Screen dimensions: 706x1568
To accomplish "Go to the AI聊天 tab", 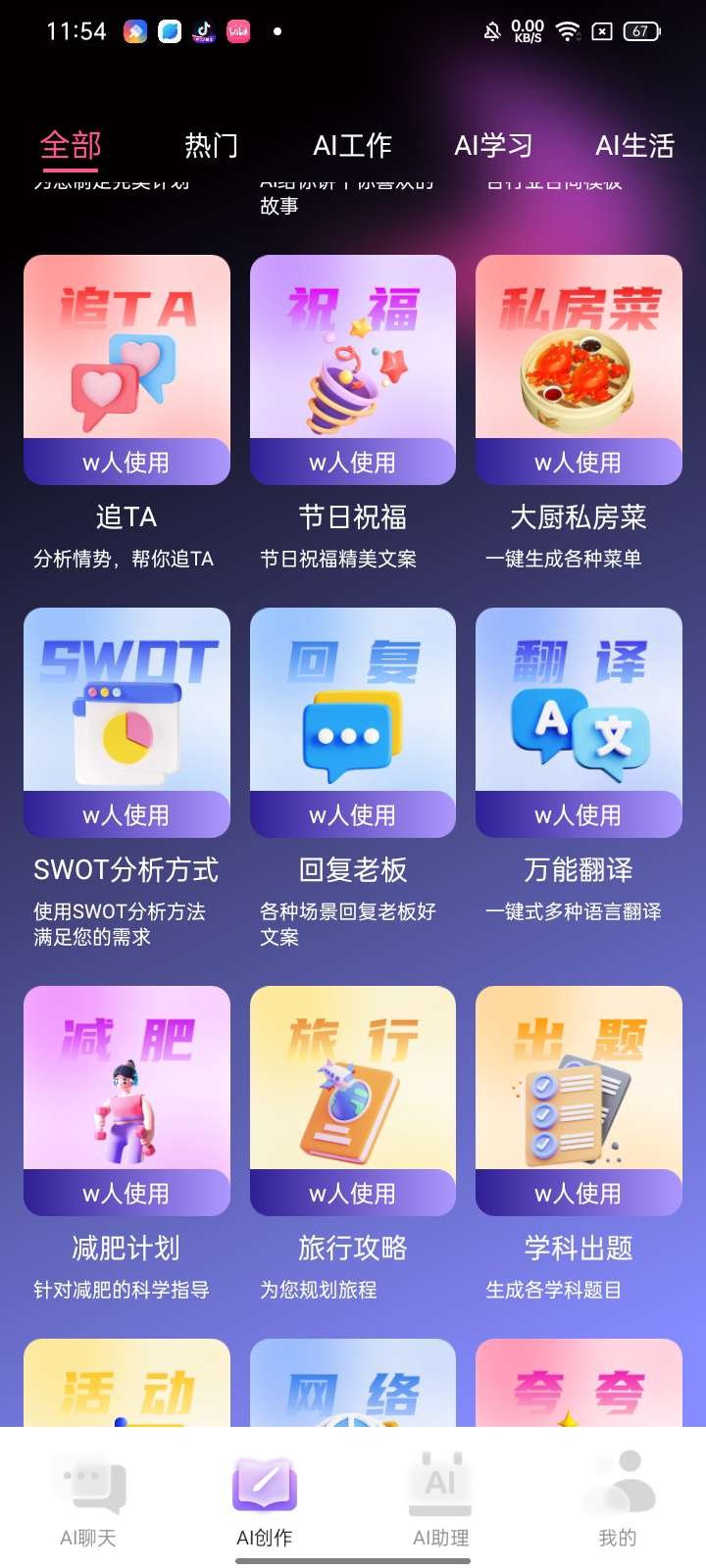I will pos(88,1499).
